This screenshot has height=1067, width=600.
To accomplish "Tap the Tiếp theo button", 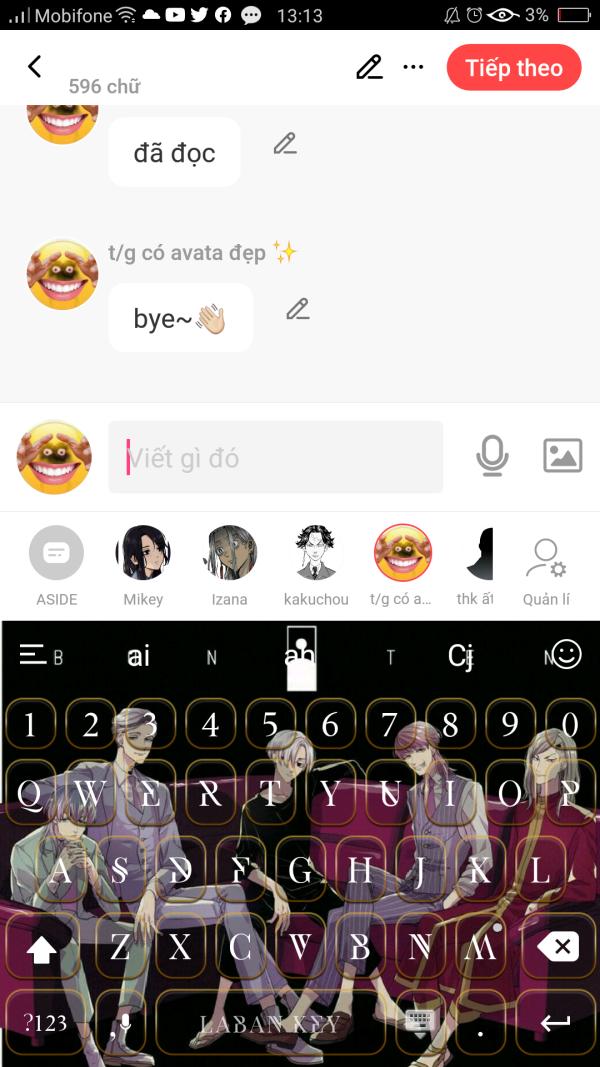I will coord(514,67).
